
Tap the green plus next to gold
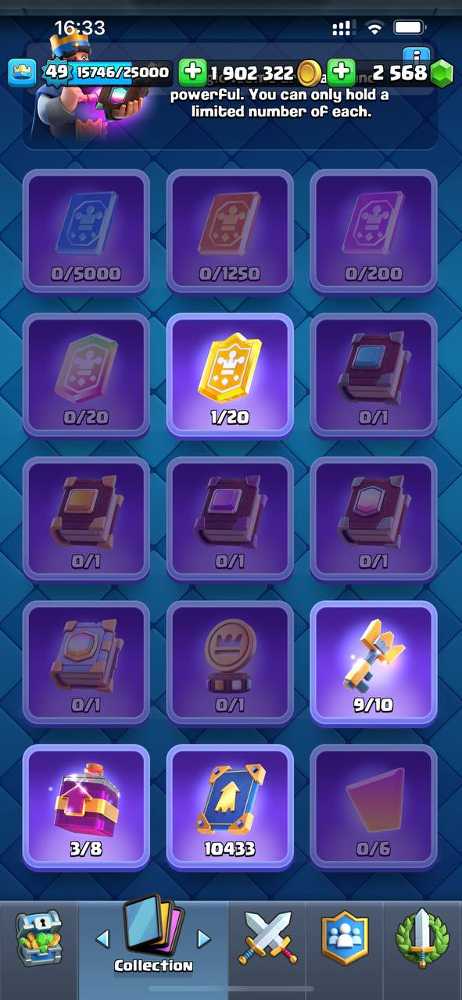[x=192, y=72]
